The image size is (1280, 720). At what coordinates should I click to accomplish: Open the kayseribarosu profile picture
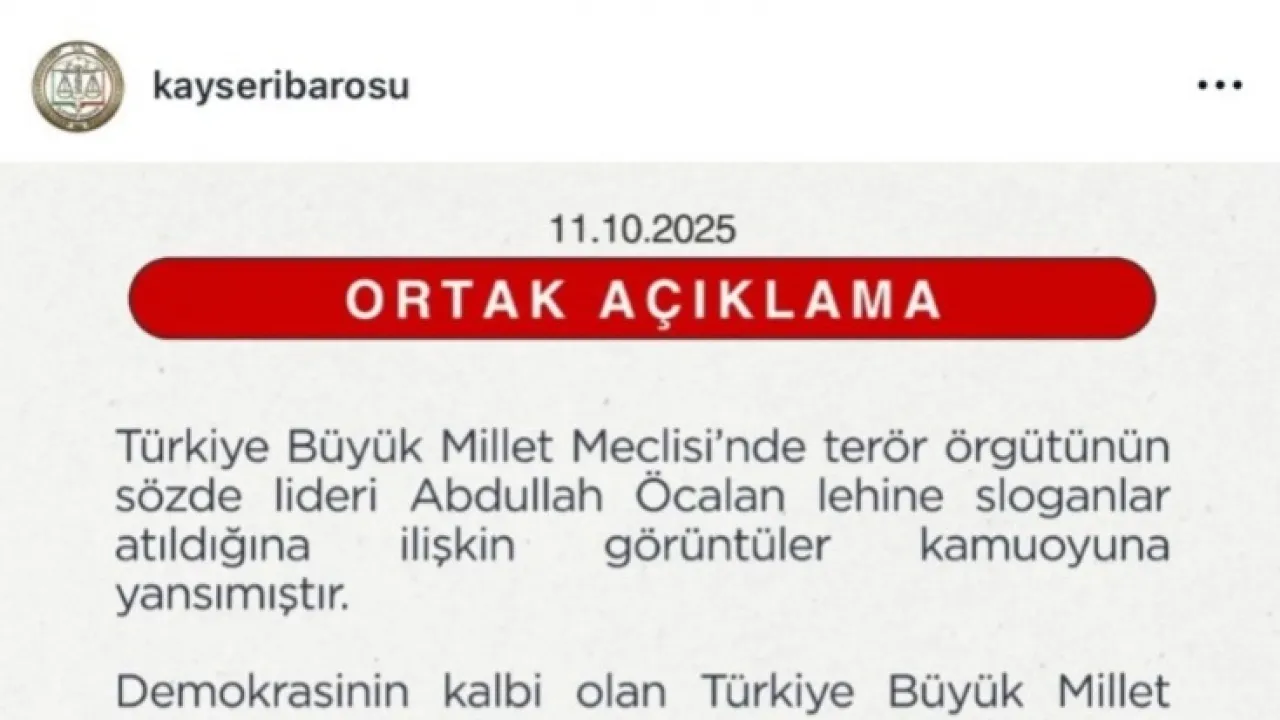[x=79, y=86]
